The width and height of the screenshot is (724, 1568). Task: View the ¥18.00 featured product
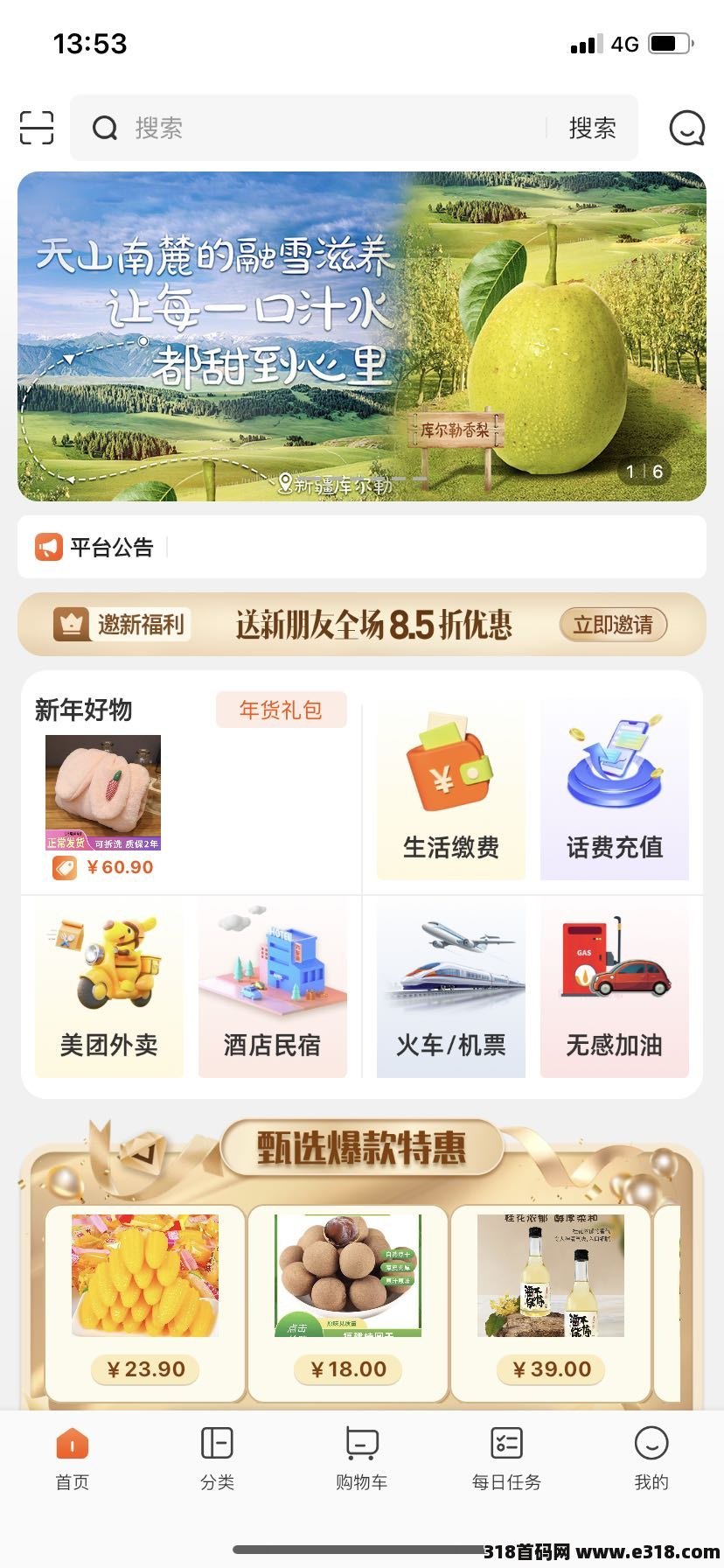(348, 1303)
